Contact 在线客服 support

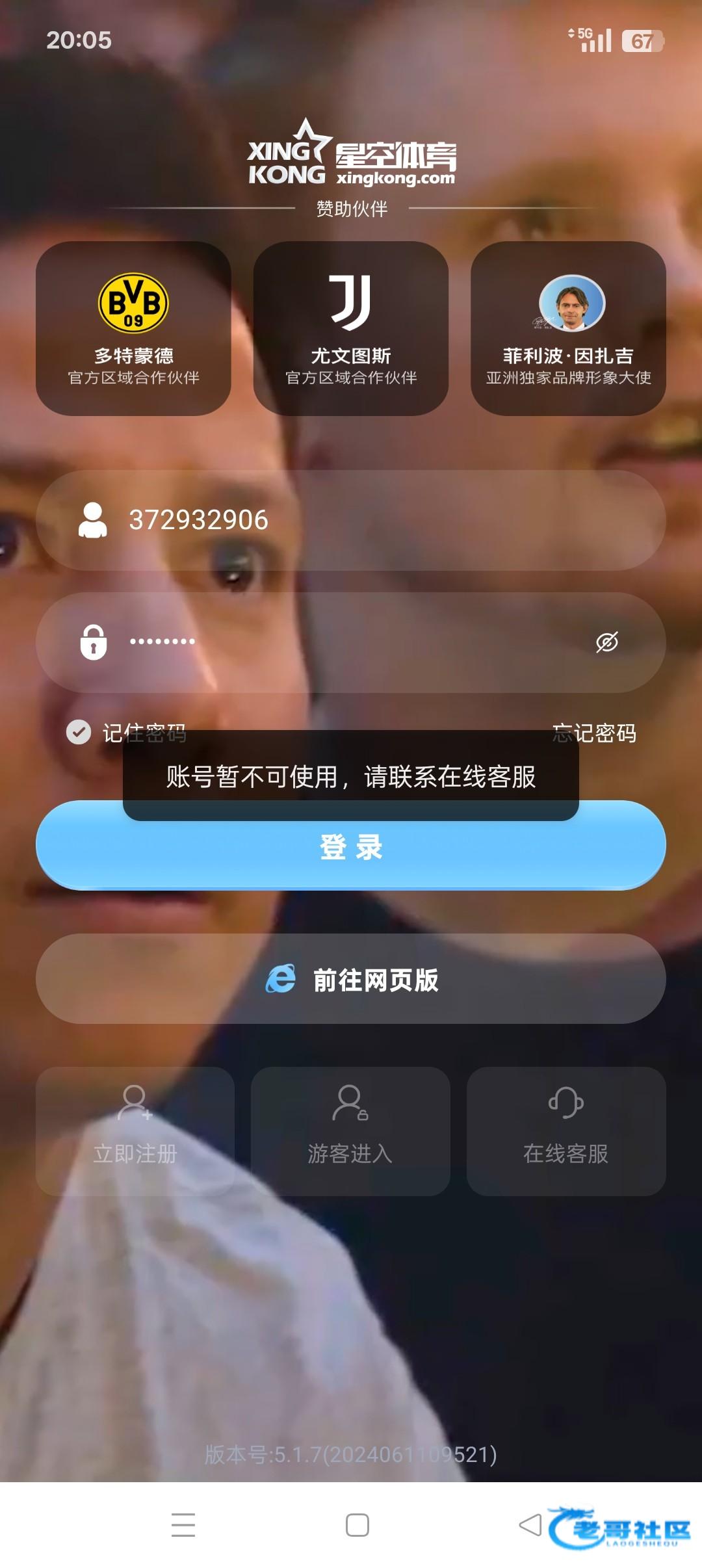pos(566,1131)
